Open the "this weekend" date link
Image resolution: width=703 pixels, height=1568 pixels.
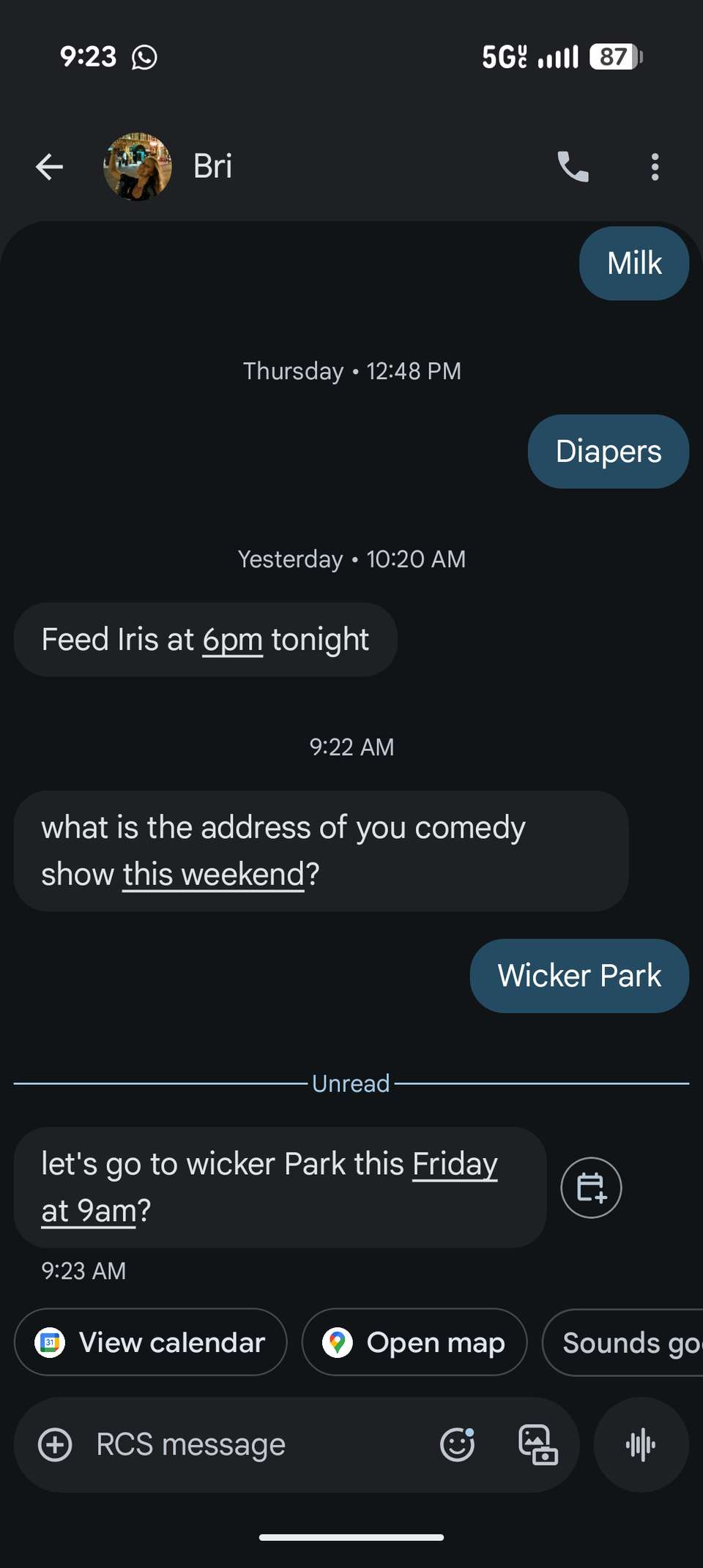(213, 874)
